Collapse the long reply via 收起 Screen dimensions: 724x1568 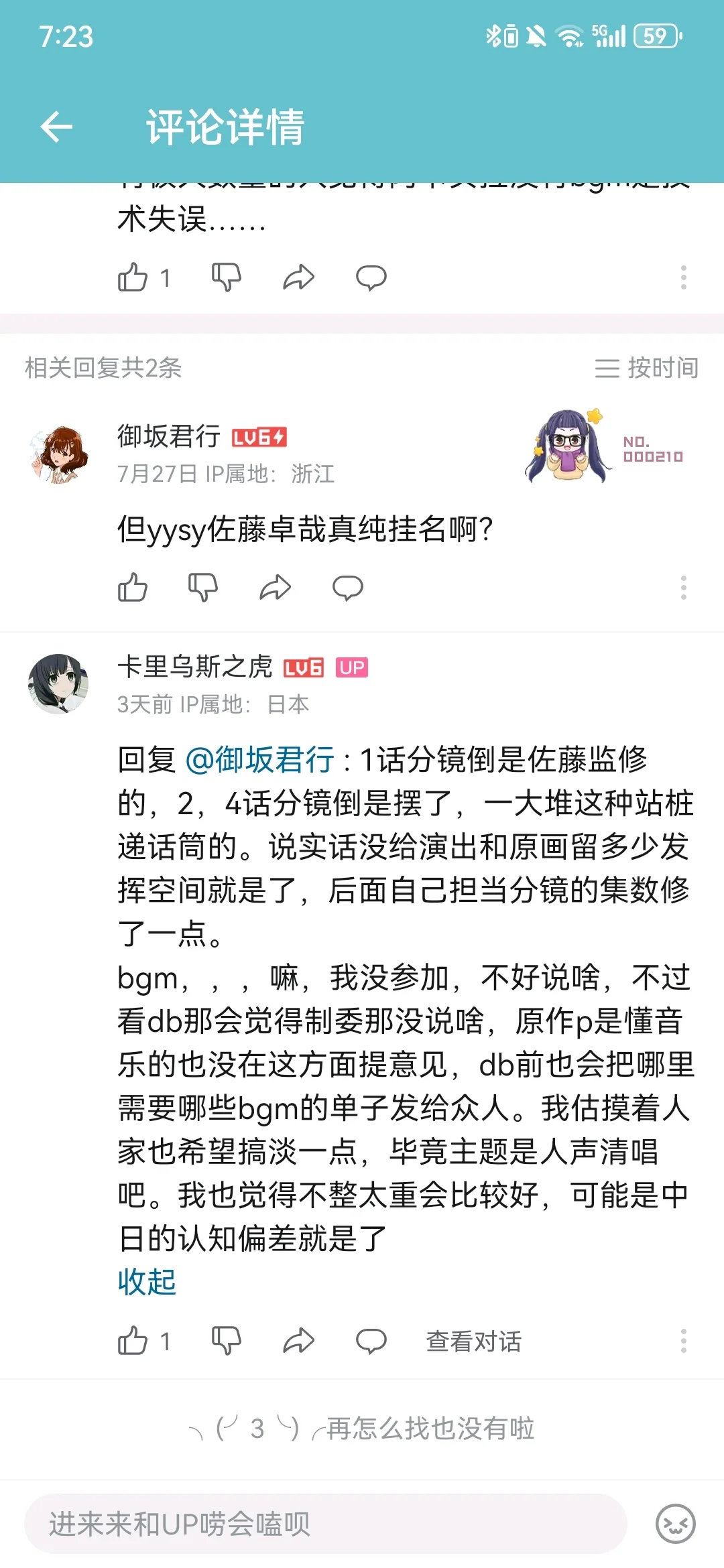tap(147, 1283)
